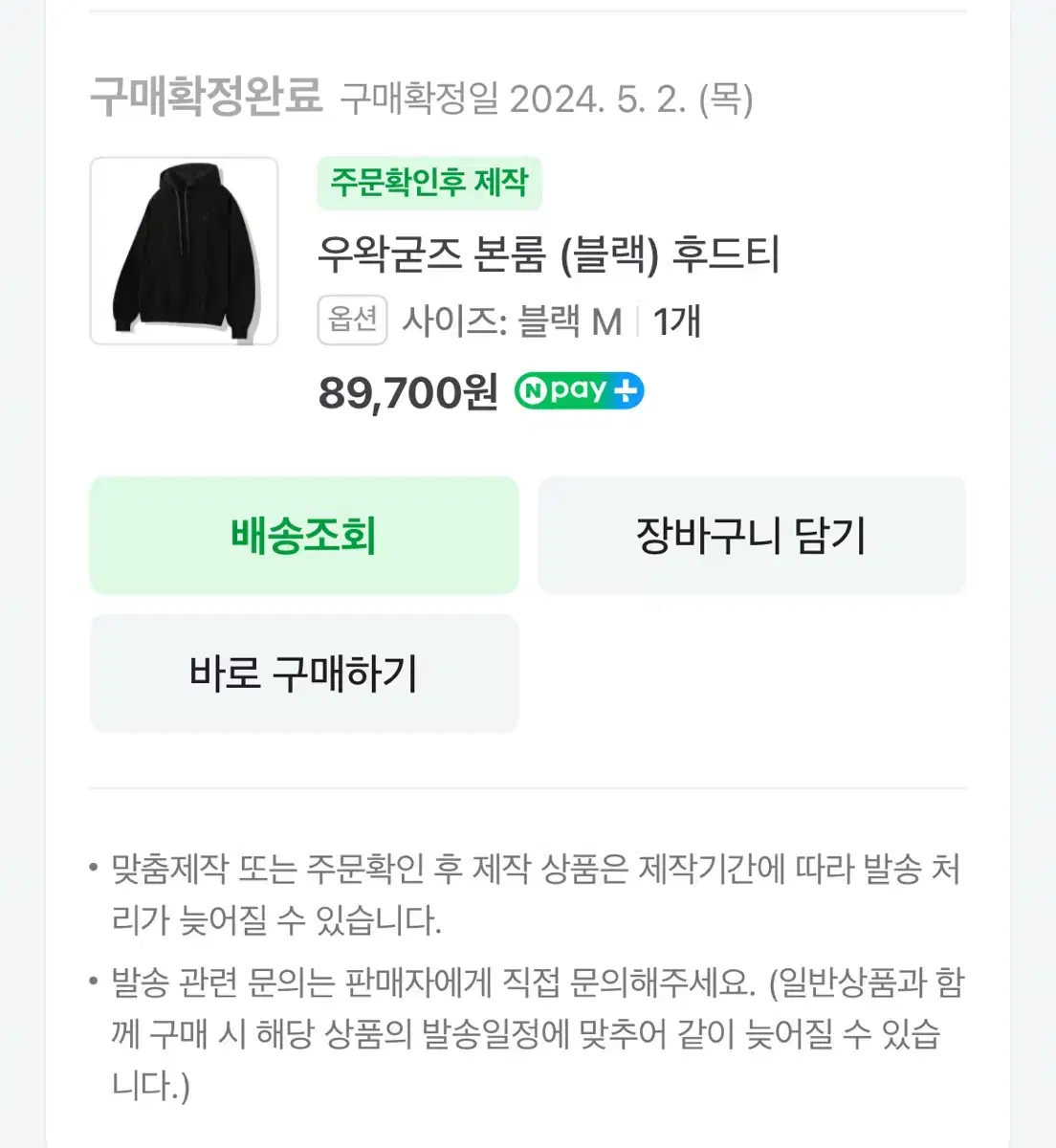The height and width of the screenshot is (1148, 1056).
Task: Click the bullet point beside the first notice
Action: [93, 869]
